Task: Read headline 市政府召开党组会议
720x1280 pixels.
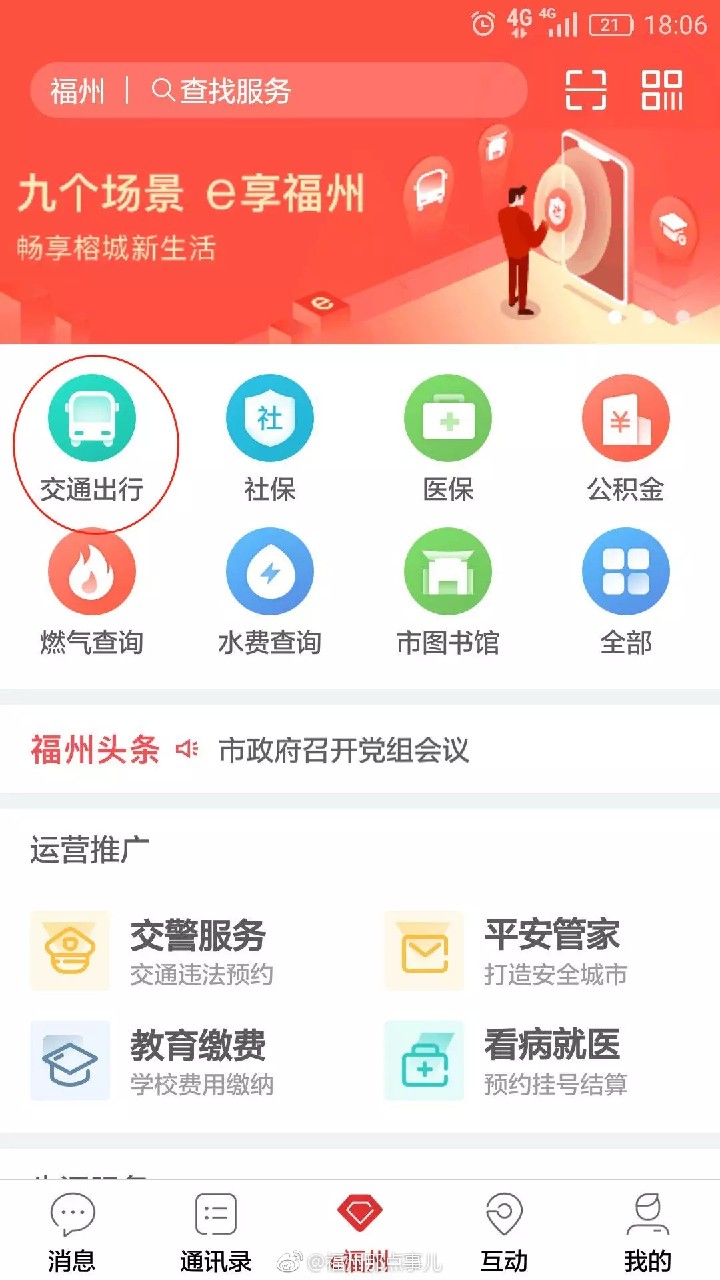Action: pos(343,750)
